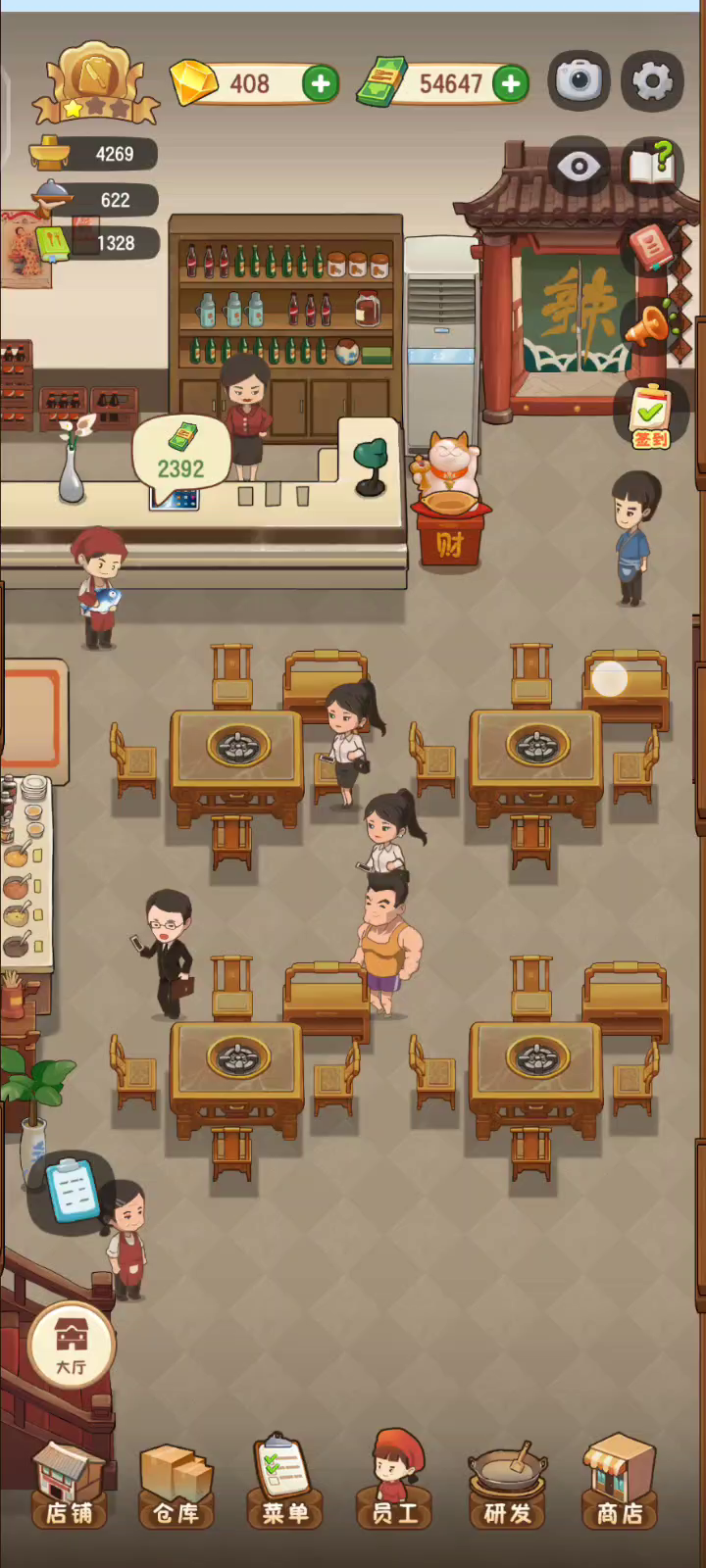The height and width of the screenshot is (1568, 706).
Task: Open the help guide book icon
Action: pyautogui.click(x=652, y=164)
